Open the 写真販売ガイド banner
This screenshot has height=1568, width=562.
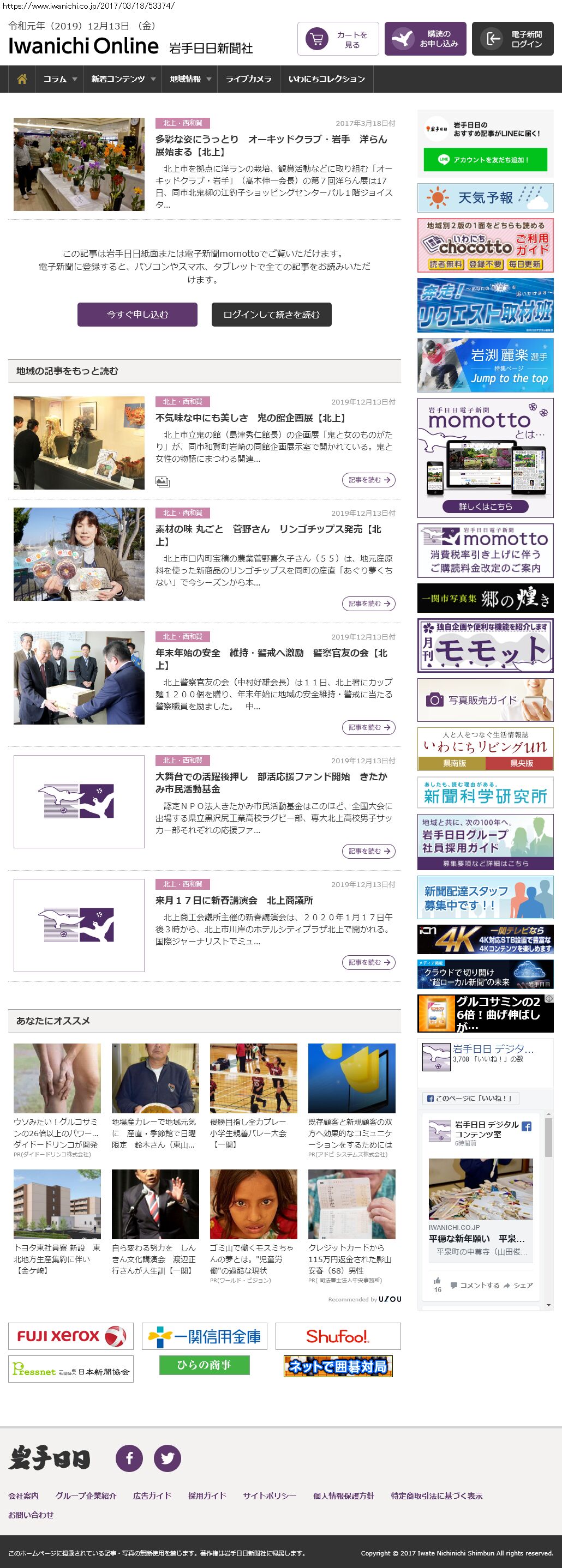485,700
